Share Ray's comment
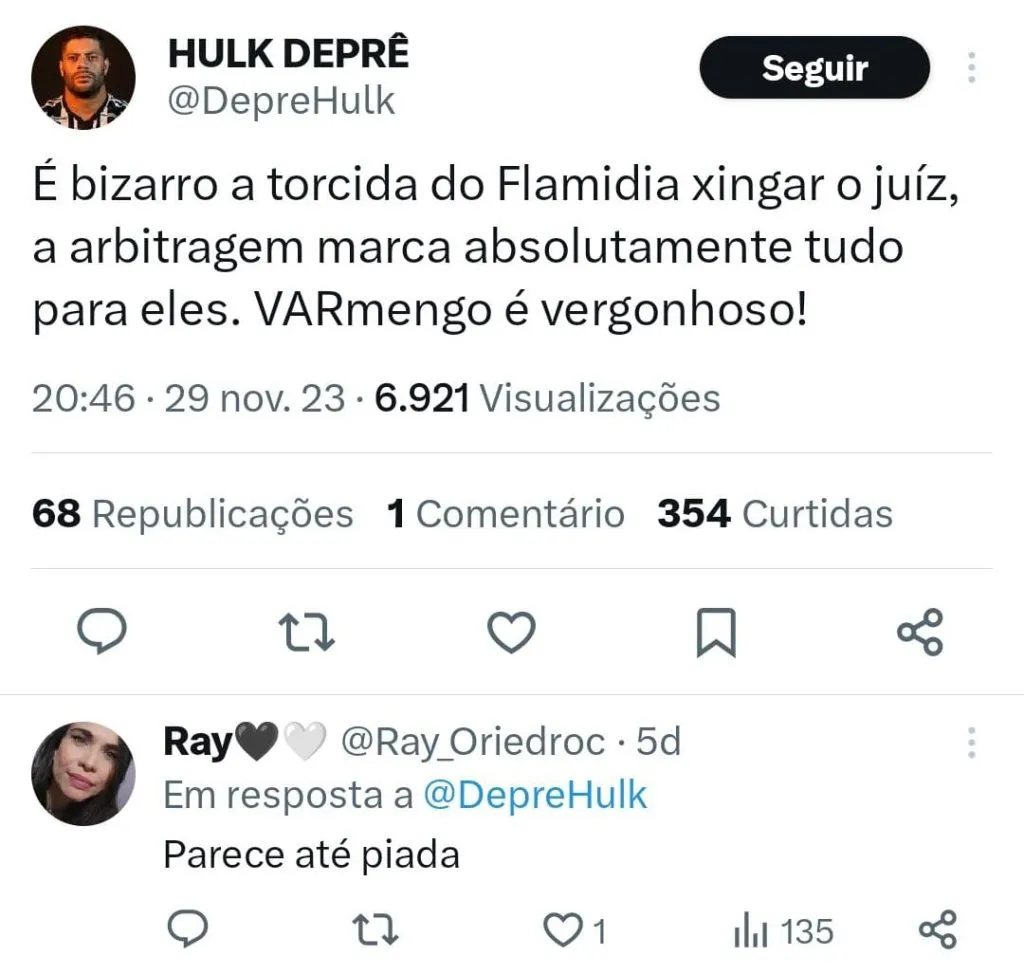Image resolution: width=1024 pixels, height=974 pixels. (938, 931)
